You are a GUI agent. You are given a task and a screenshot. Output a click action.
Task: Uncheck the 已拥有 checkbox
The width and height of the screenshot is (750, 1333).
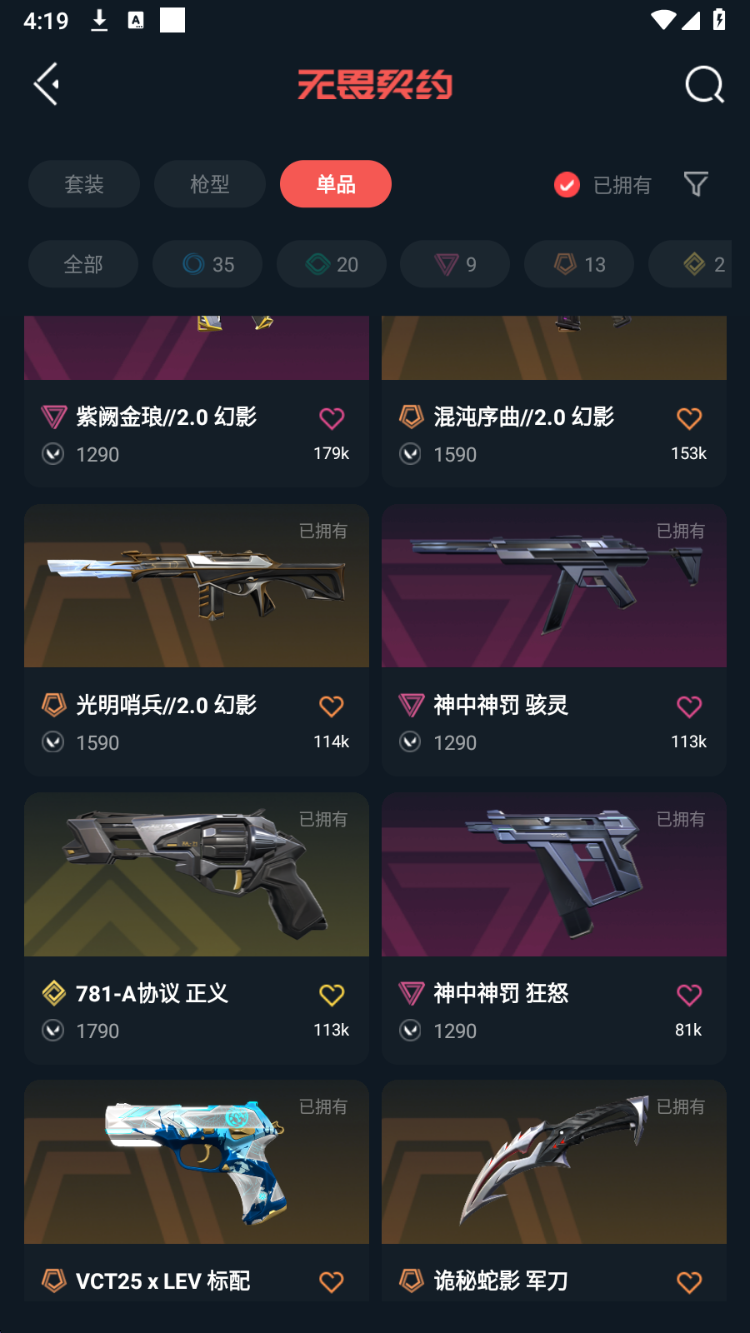567,185
